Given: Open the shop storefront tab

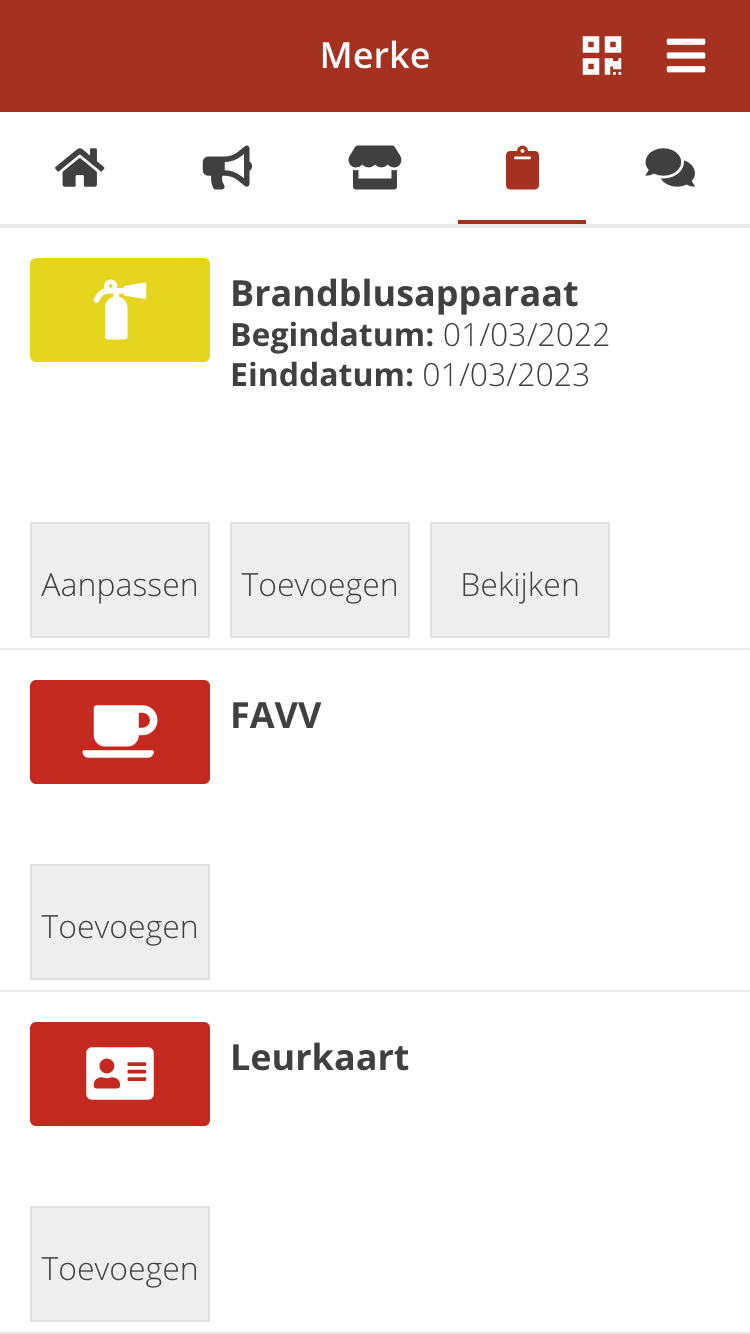Looking at the screenshot, I should 375,168.
